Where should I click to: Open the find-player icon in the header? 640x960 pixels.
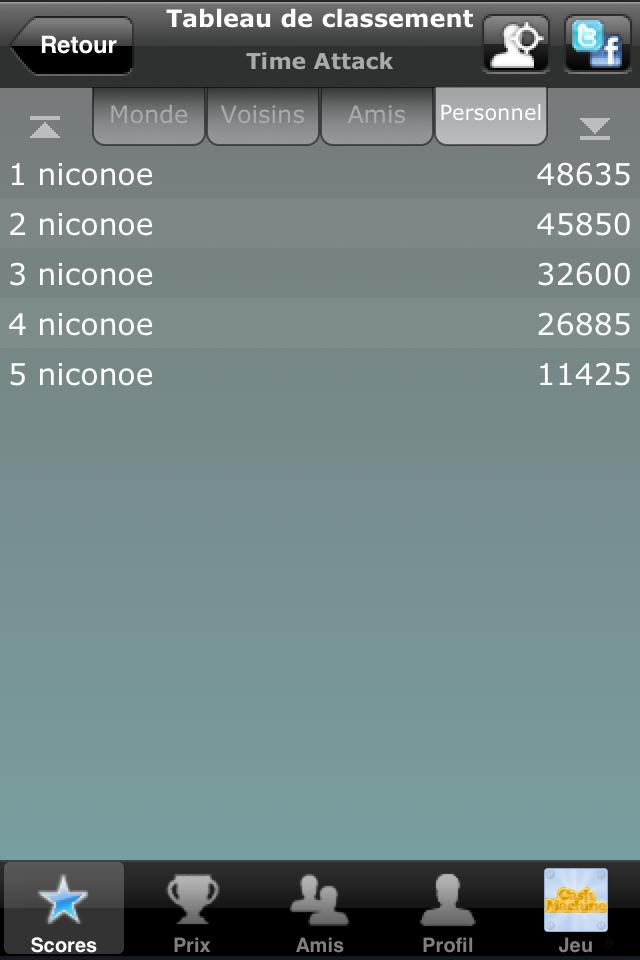[516, 44]
